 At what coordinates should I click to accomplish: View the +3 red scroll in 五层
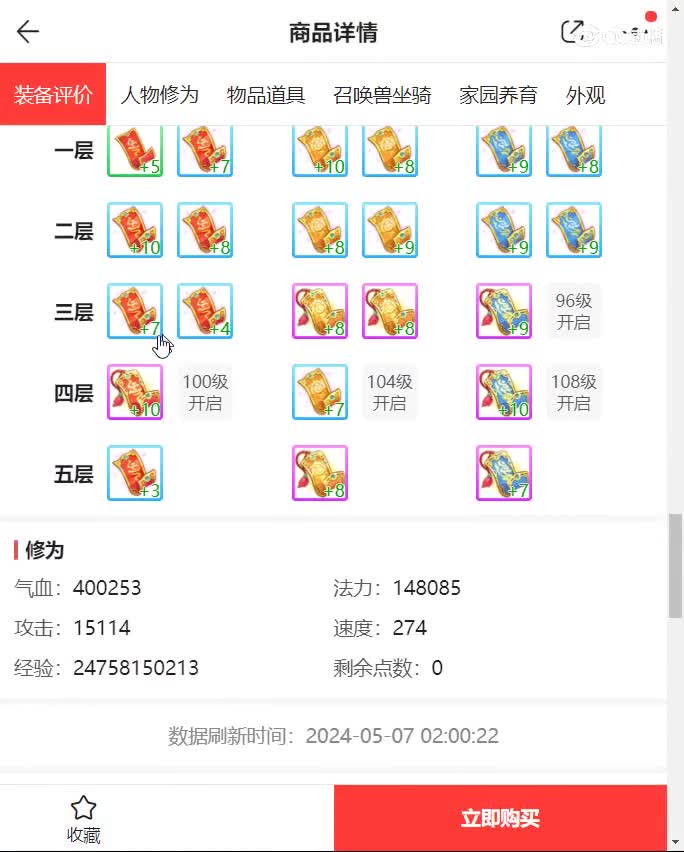[x=134, y=473]
